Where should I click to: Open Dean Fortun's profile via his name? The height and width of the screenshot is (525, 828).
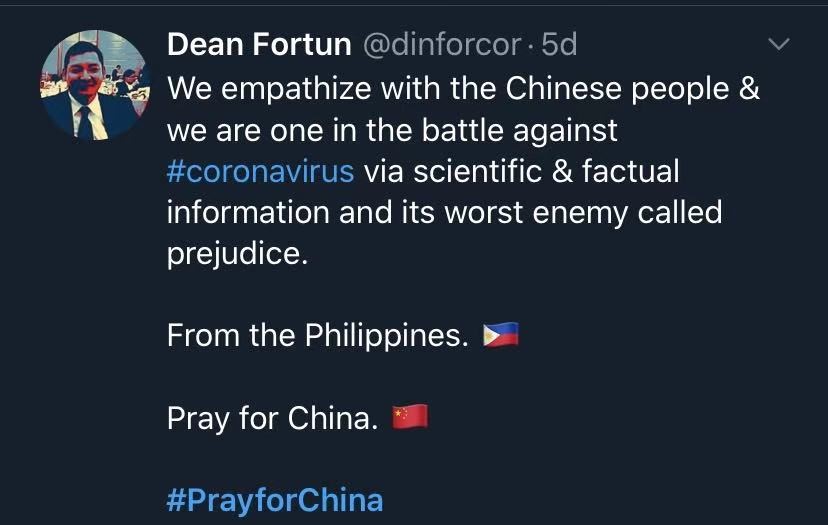(258, 44)
